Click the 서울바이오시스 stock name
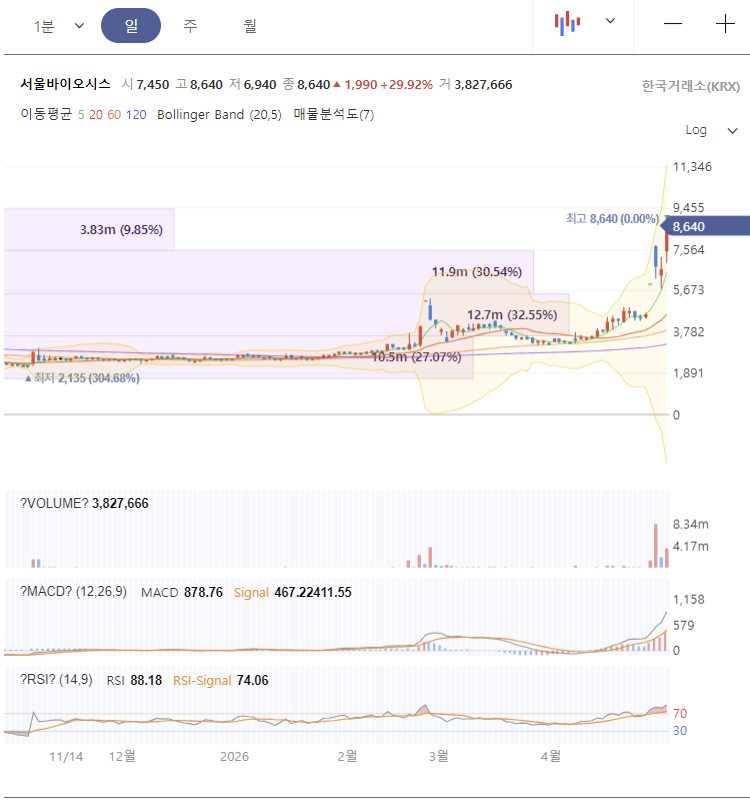This screenshot has width=750, height=803. pyautogui.click(x=63, y=85)
